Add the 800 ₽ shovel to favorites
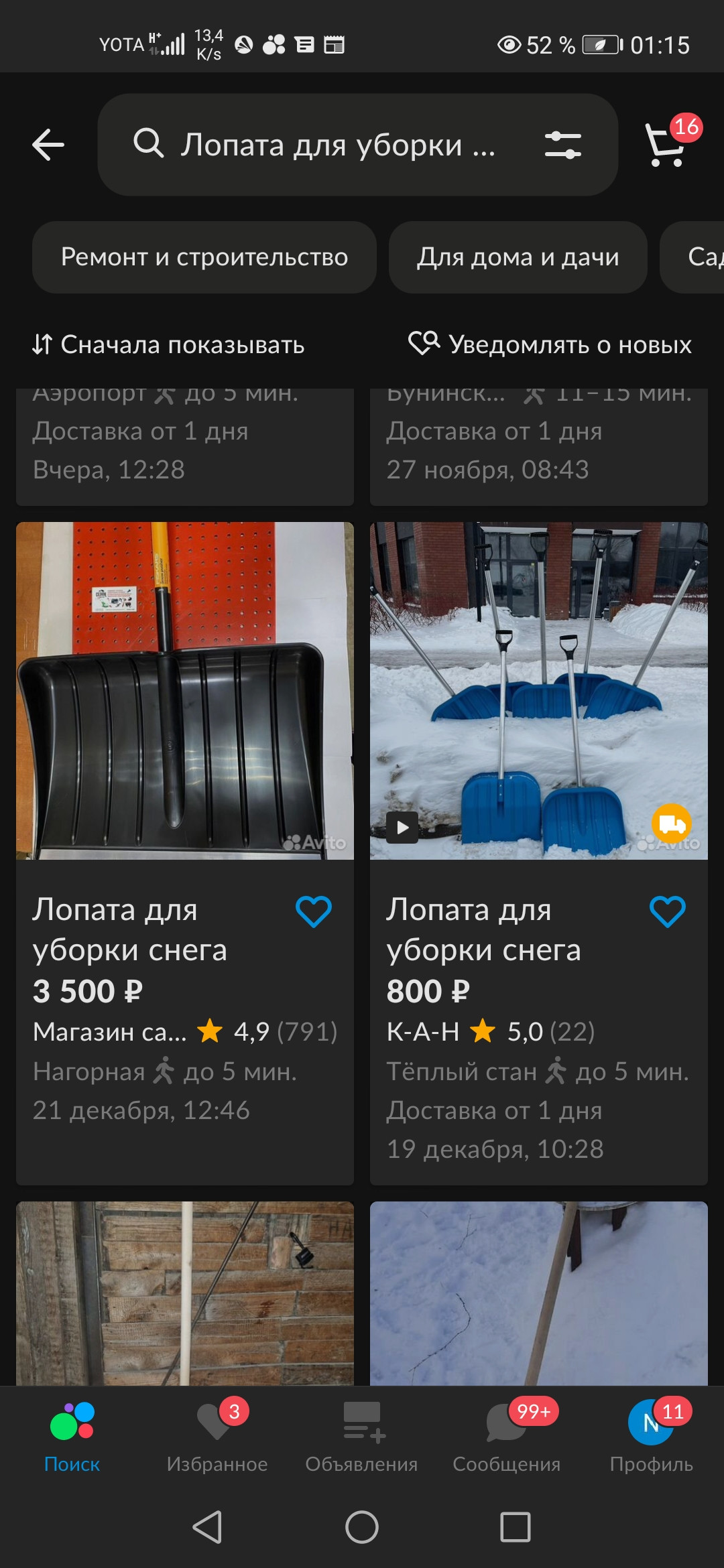 coord(668,912)
